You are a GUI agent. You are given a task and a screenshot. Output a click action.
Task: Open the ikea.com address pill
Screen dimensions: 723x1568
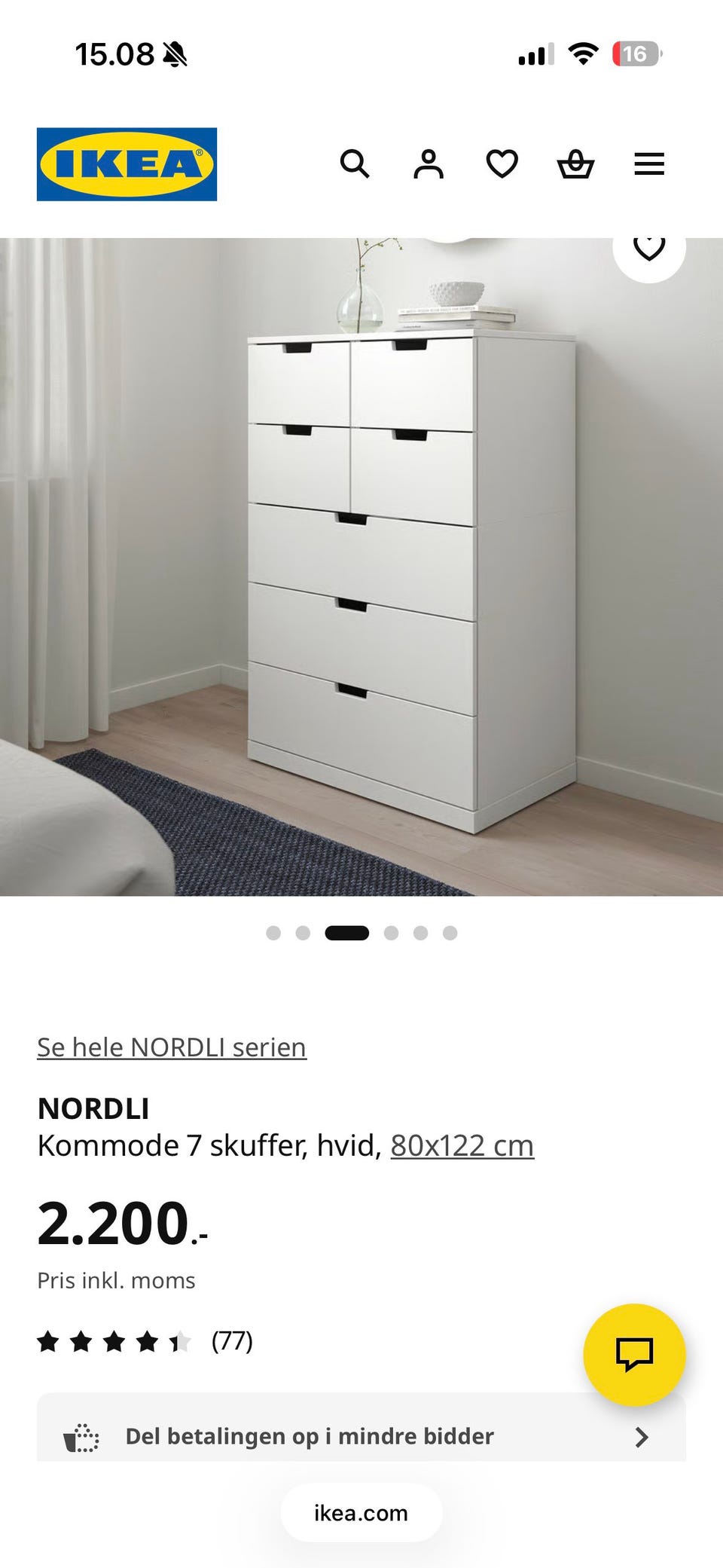click(361, 1512)
